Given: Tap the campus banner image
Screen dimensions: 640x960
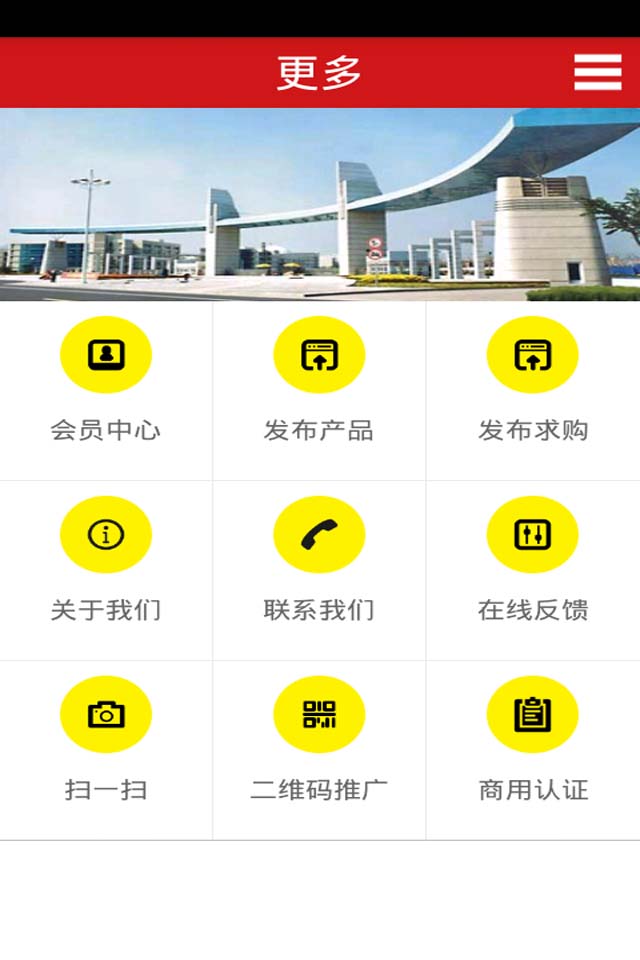Looking at the screenshot, I should [x=320, y=204].
